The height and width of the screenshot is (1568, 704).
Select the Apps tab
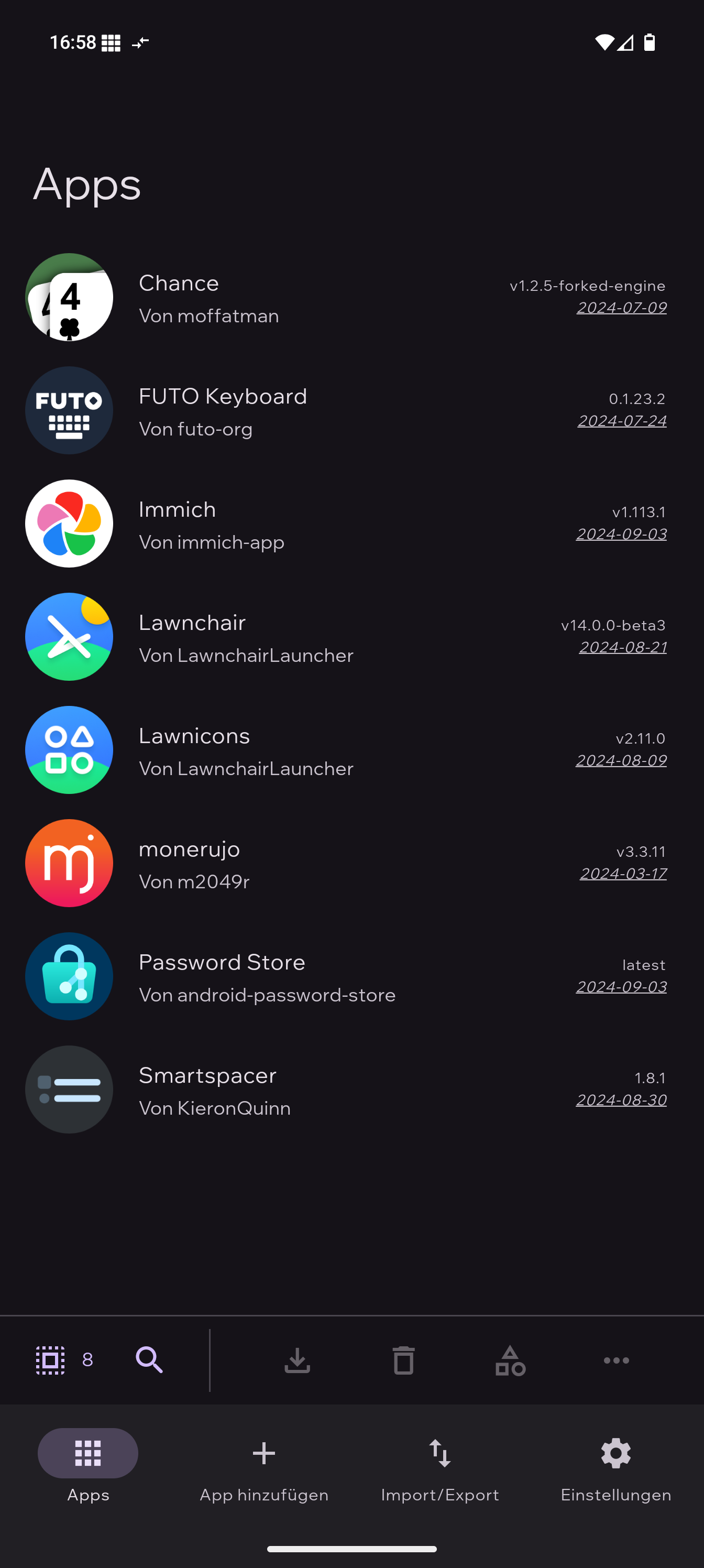pos(88,1470)
